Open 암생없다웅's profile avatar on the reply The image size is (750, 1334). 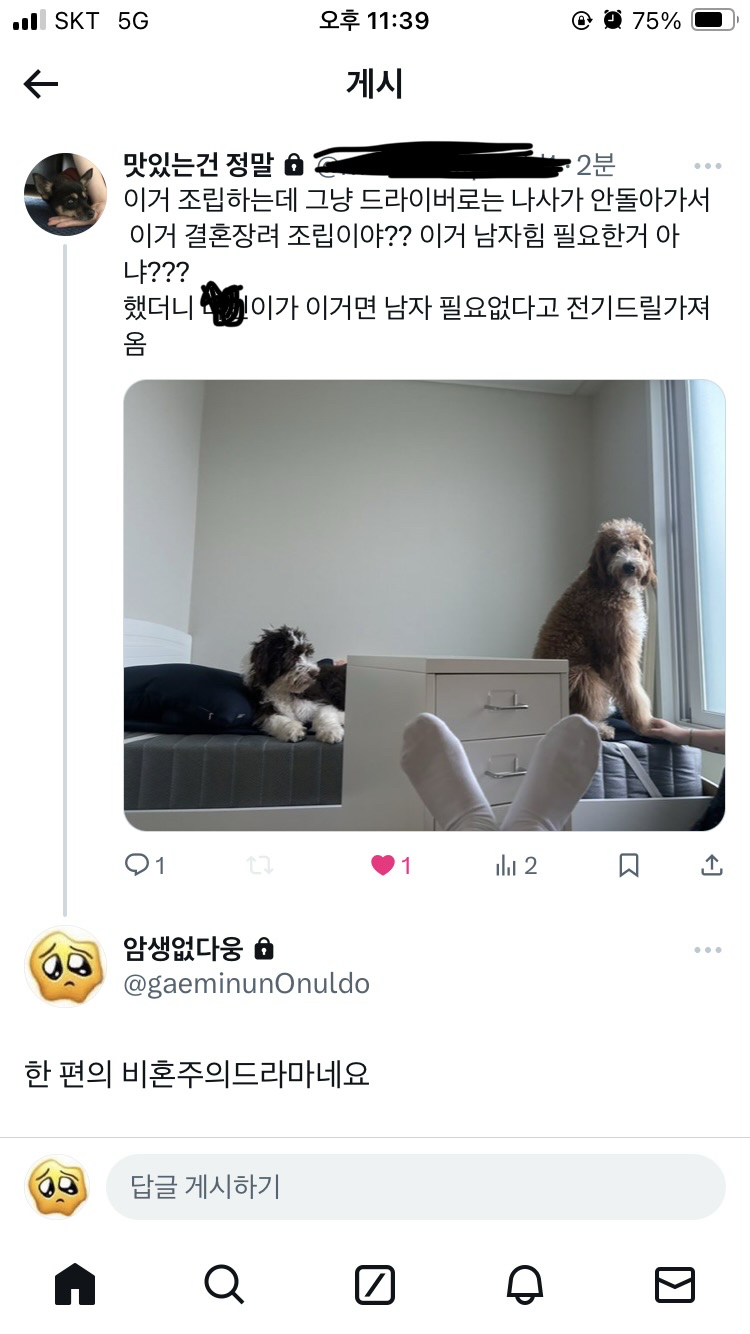[65, 965]
